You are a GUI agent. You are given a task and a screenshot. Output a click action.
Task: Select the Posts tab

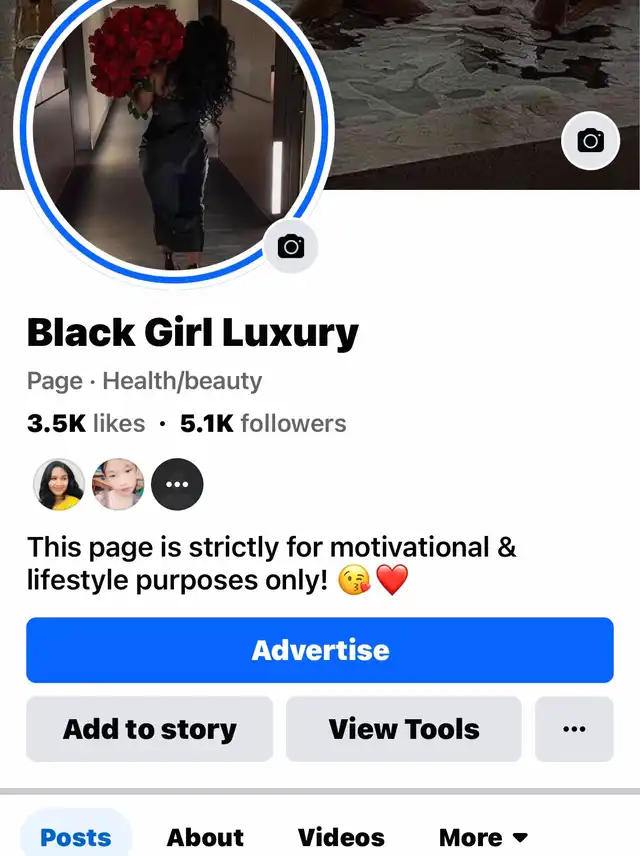point(75,836)
